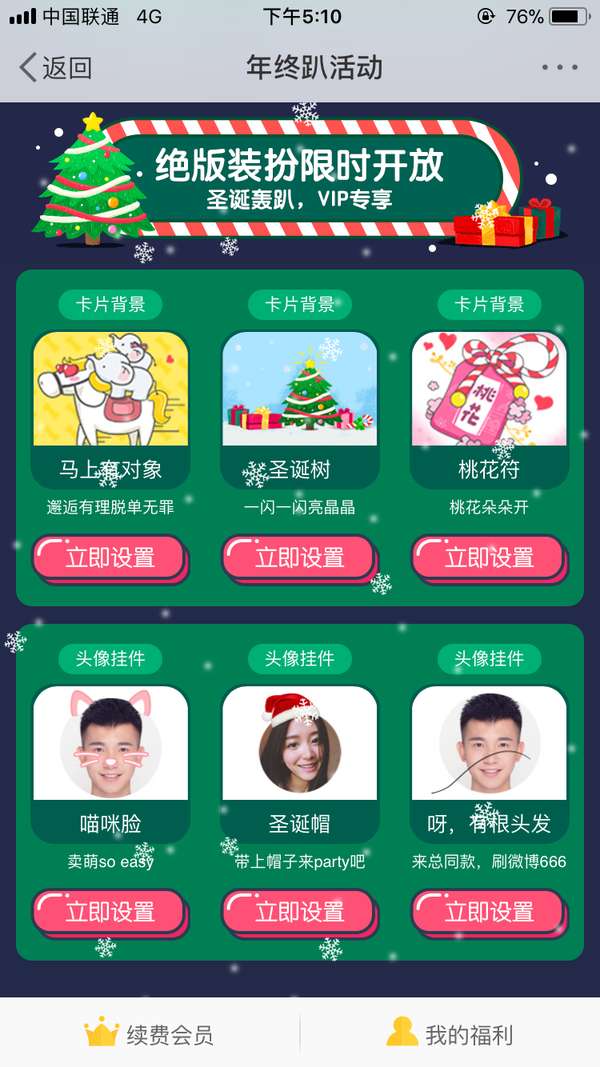This screenshot has width=600, height=1067.
Task: Open the three-dot overflow menu
Action: (559, 68)
